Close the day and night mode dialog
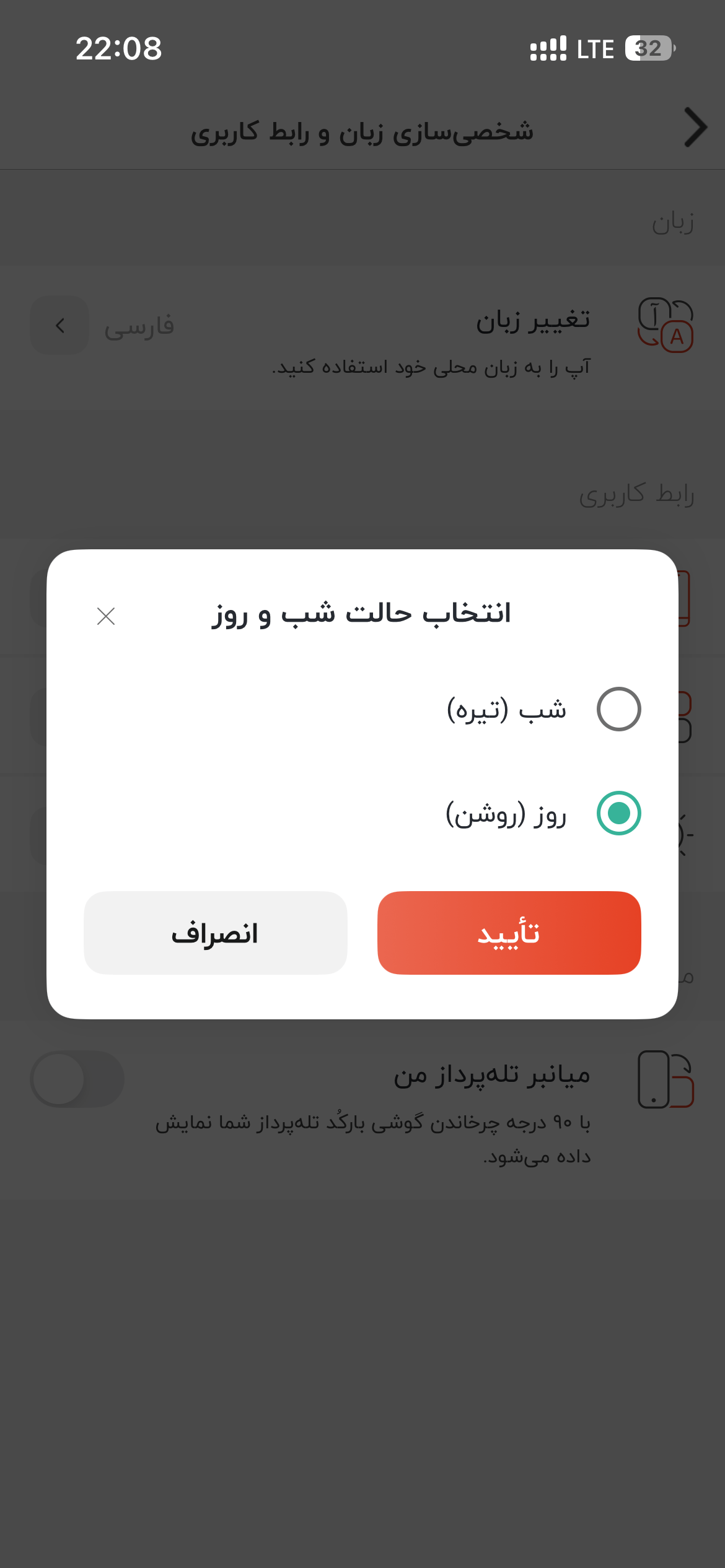The width and height of the screenshot is (725, 1568). coord(106,616)
